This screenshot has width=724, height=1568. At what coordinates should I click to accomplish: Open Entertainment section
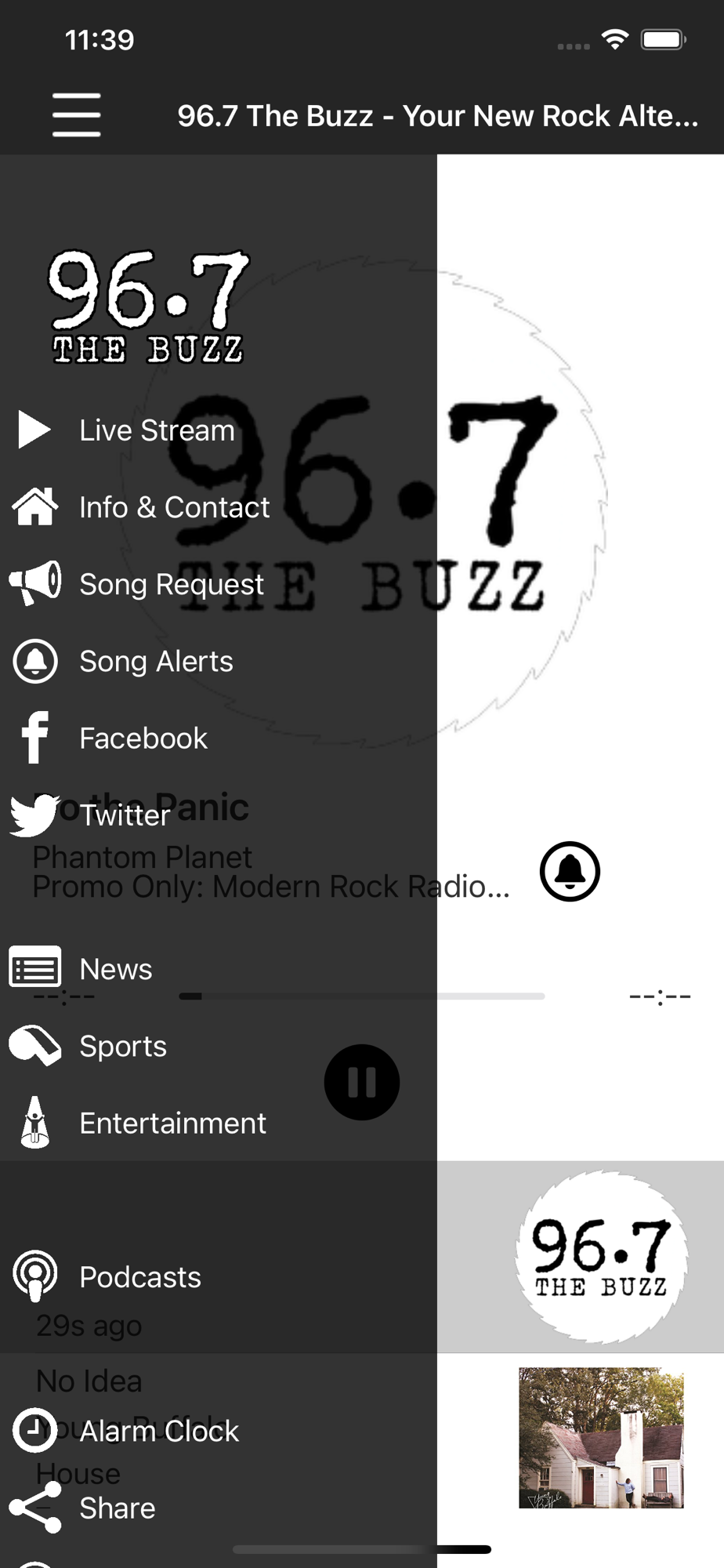click(x=172, y=1123)
